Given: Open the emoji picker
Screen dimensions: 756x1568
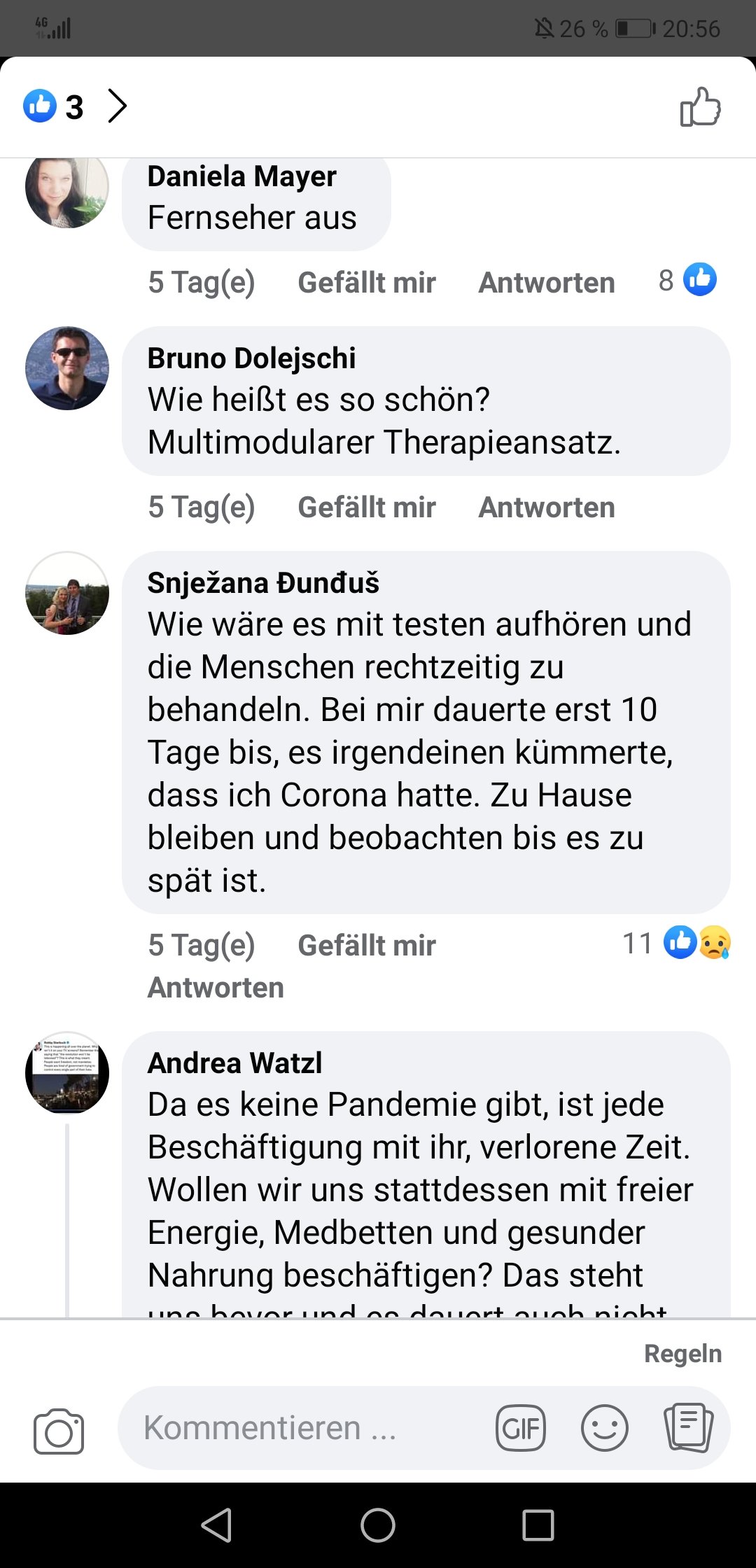Looking at the screenshot, I should (605, 1428).
